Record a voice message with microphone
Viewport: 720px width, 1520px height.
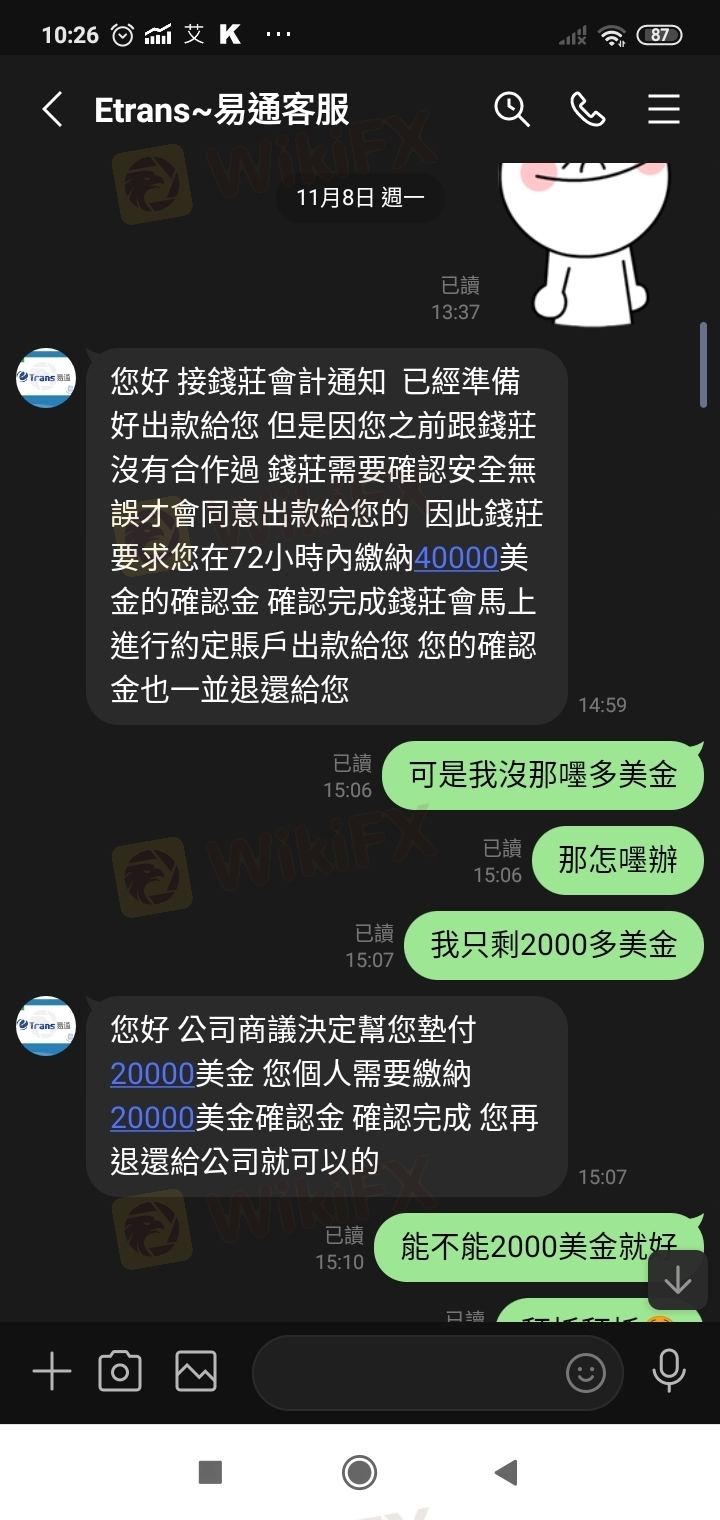tap(668, 1371)
